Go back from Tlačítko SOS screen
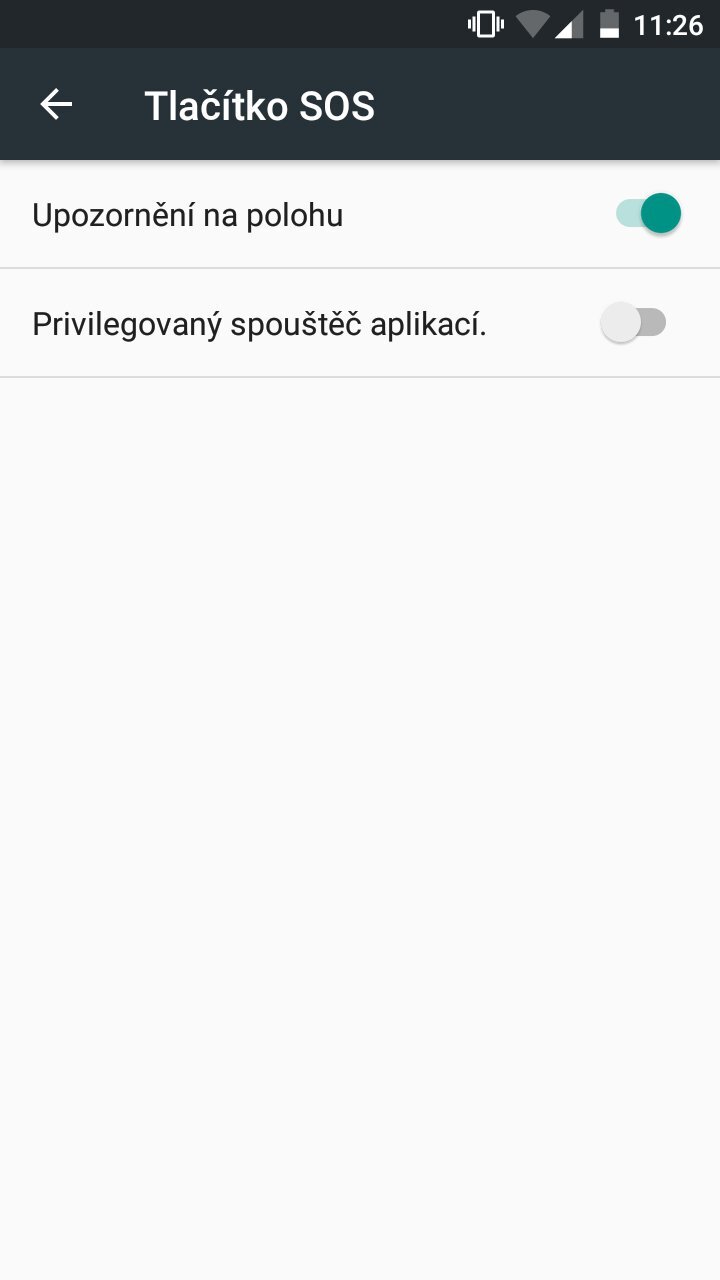The height and width of the screenshot is (1280, 720). tap(56, 105)
